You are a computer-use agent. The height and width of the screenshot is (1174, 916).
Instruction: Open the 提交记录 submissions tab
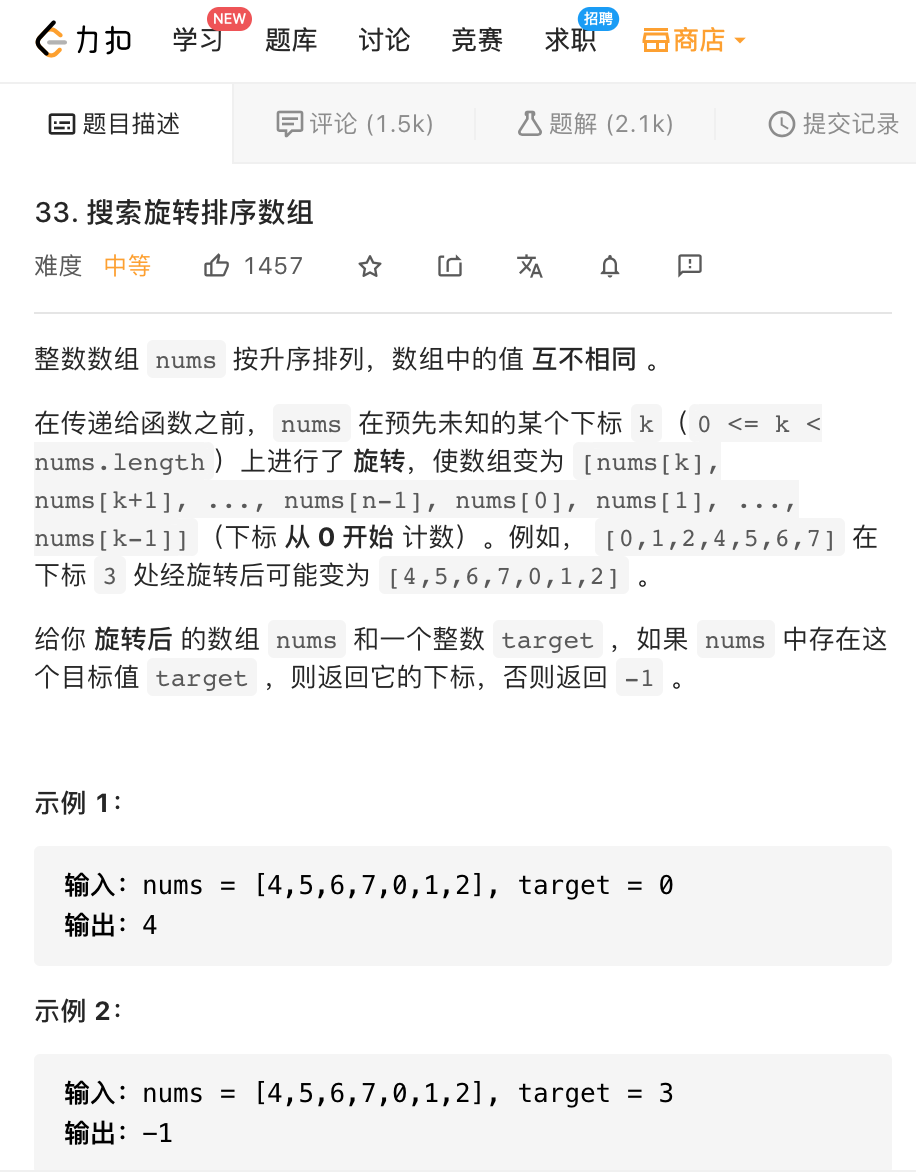tap(834, 124)
